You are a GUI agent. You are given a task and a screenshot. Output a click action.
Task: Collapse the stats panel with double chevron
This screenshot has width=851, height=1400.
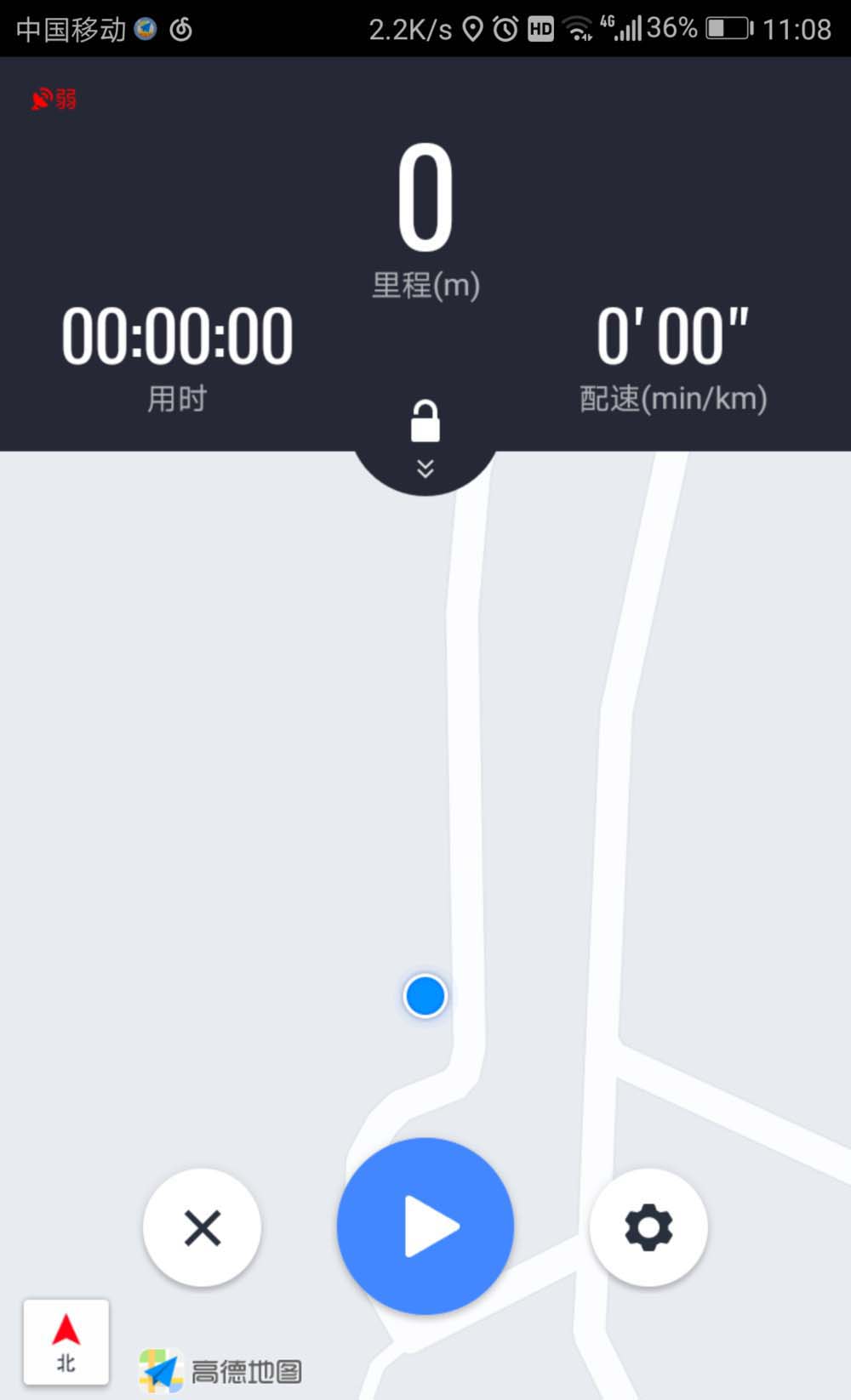425,469
